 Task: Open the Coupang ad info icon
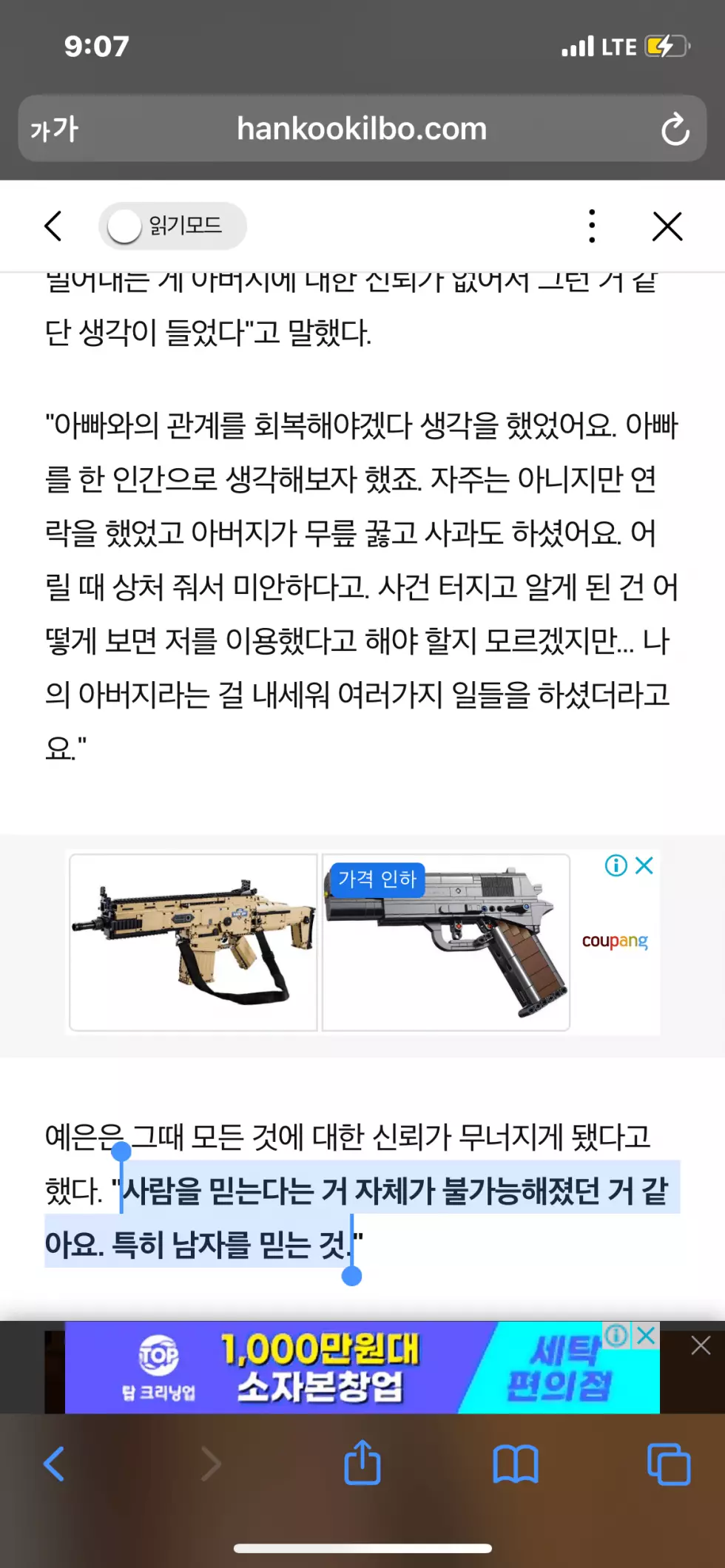tap(616, 865)
